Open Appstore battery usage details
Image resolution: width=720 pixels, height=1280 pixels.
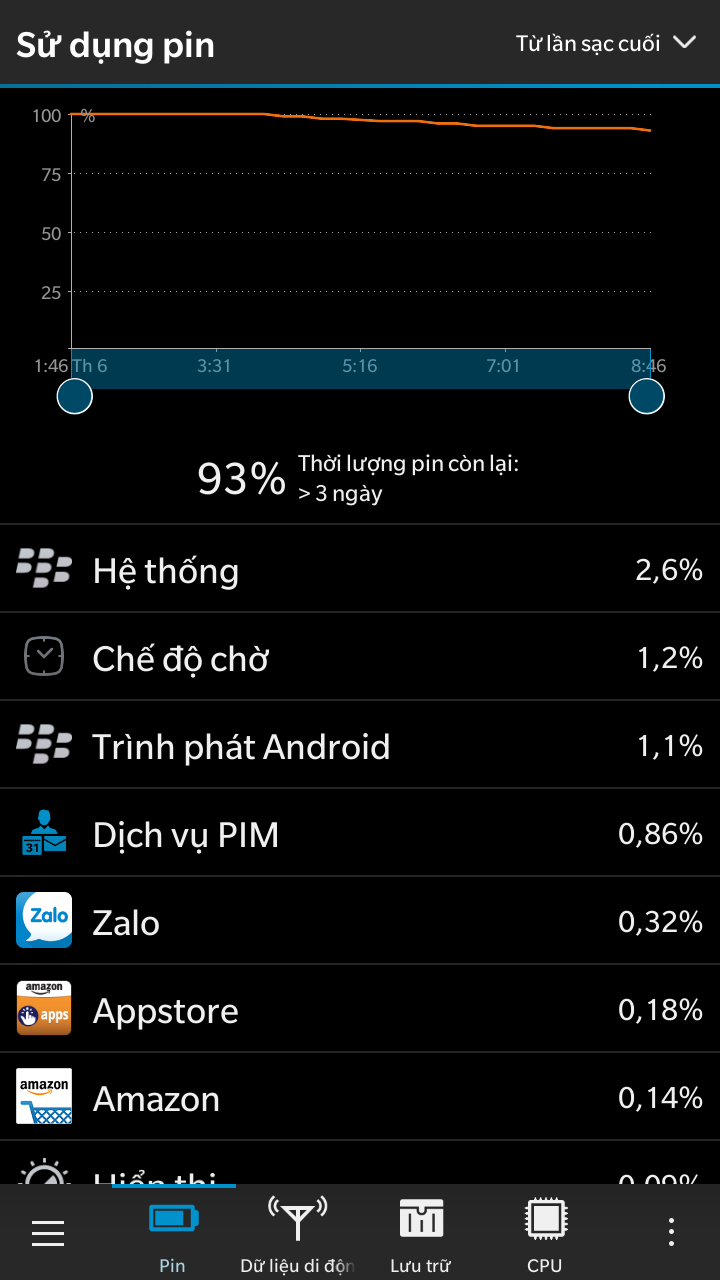pyautogui.click(x=360, y=1009)
